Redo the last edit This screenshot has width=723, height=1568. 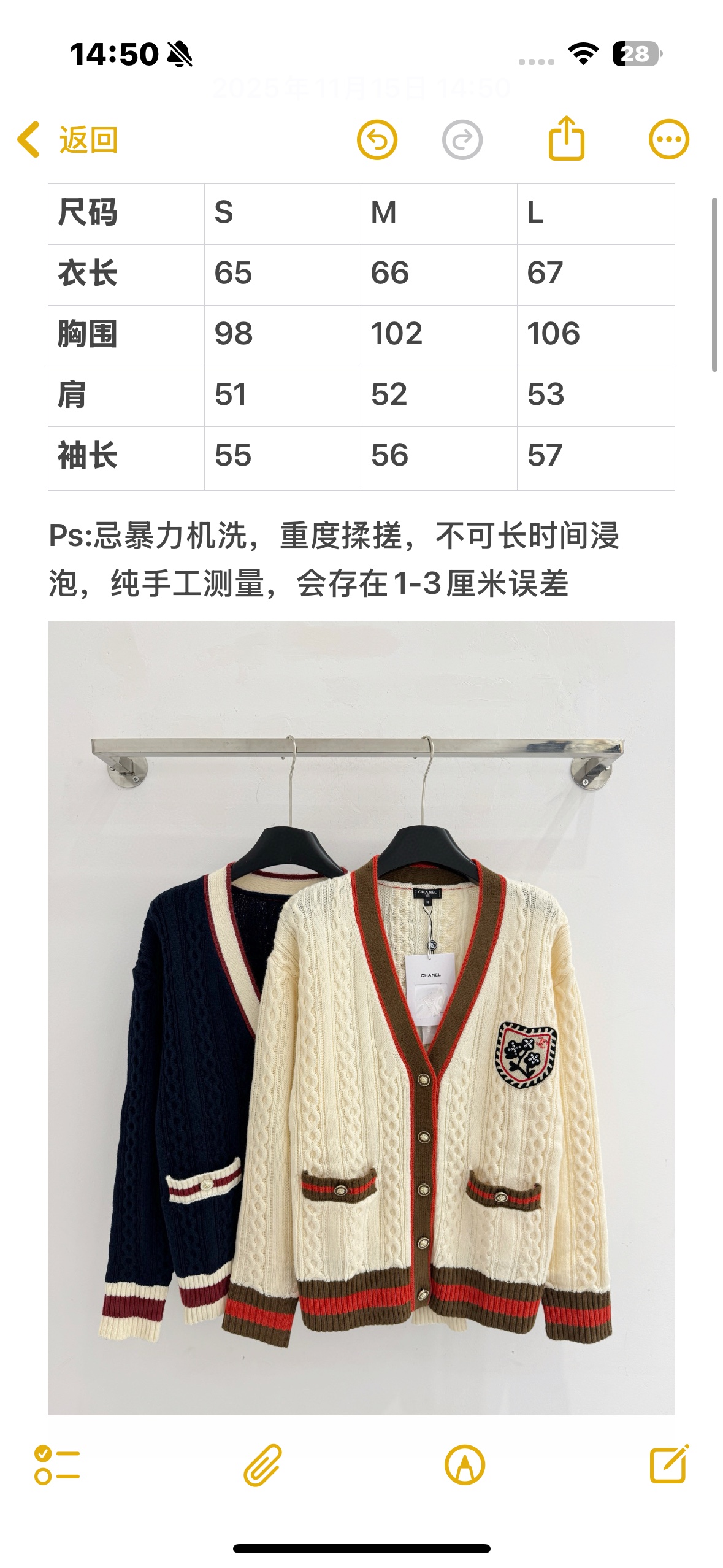coord(462,140)
